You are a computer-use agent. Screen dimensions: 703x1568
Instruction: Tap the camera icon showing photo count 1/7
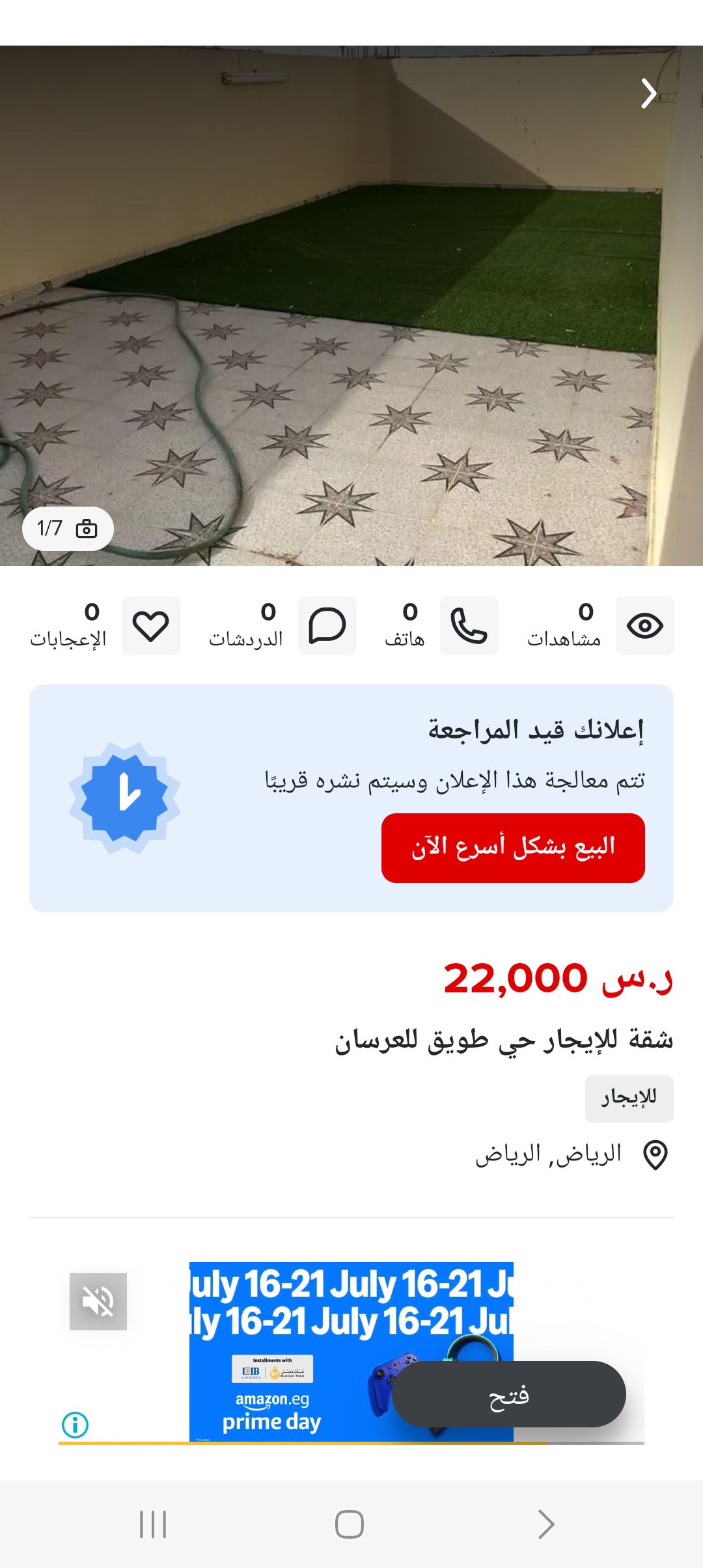[89, 529]
